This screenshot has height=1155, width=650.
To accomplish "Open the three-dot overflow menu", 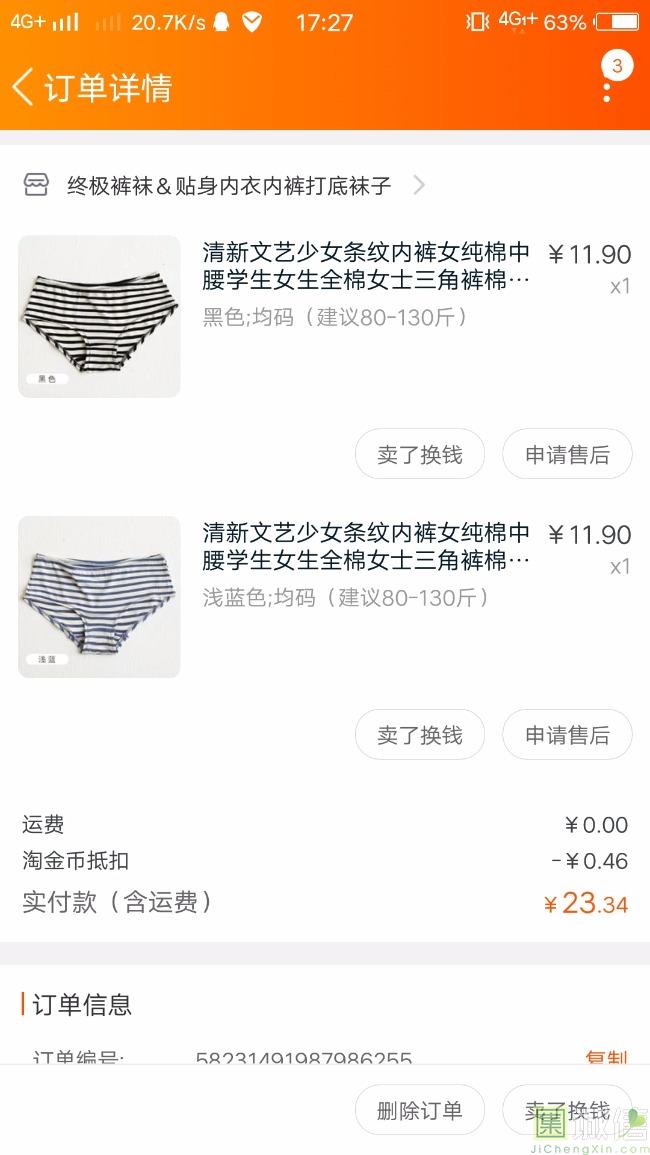I will click(607, 88).
